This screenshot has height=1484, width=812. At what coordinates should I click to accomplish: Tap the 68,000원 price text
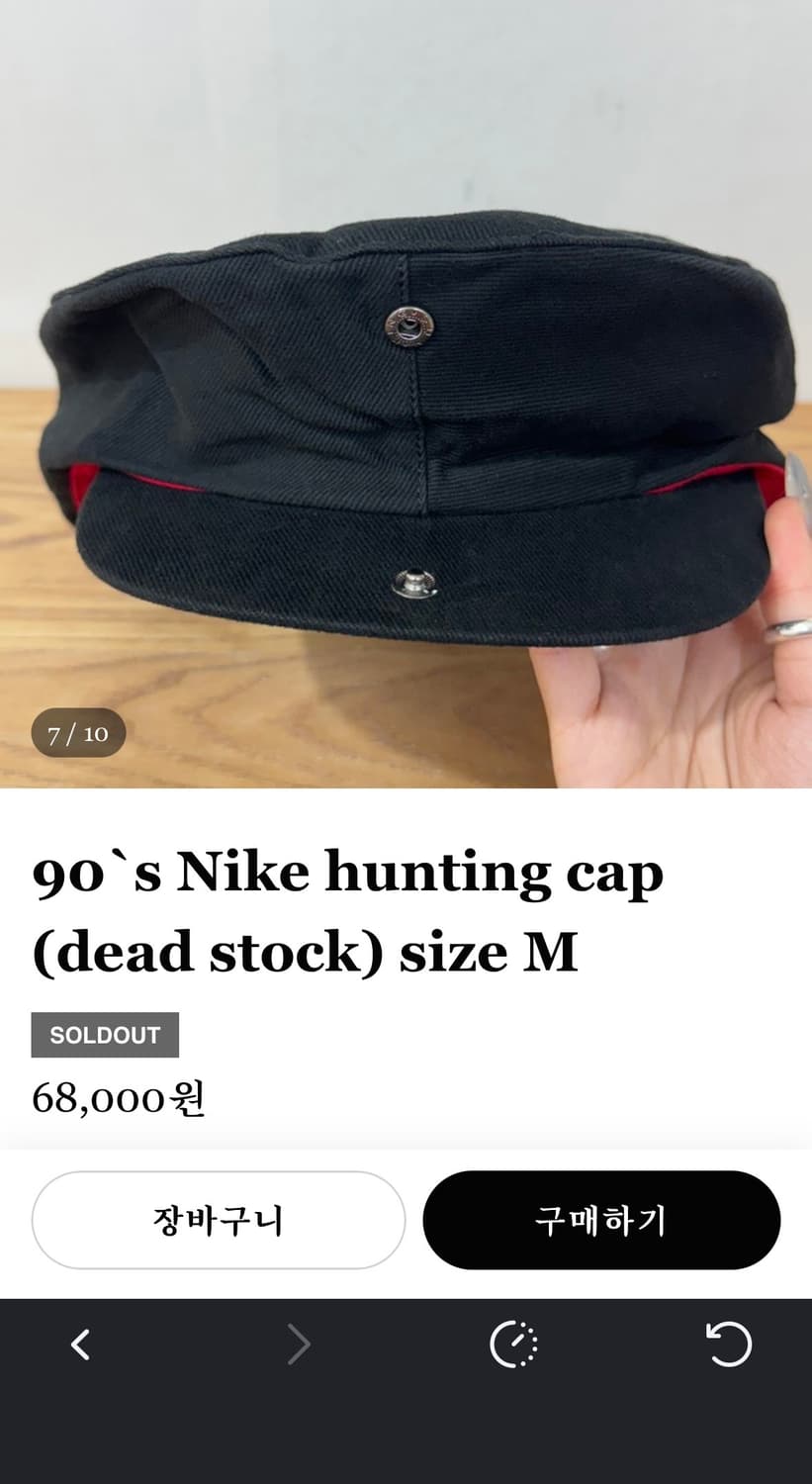[x=119, y=1098]
